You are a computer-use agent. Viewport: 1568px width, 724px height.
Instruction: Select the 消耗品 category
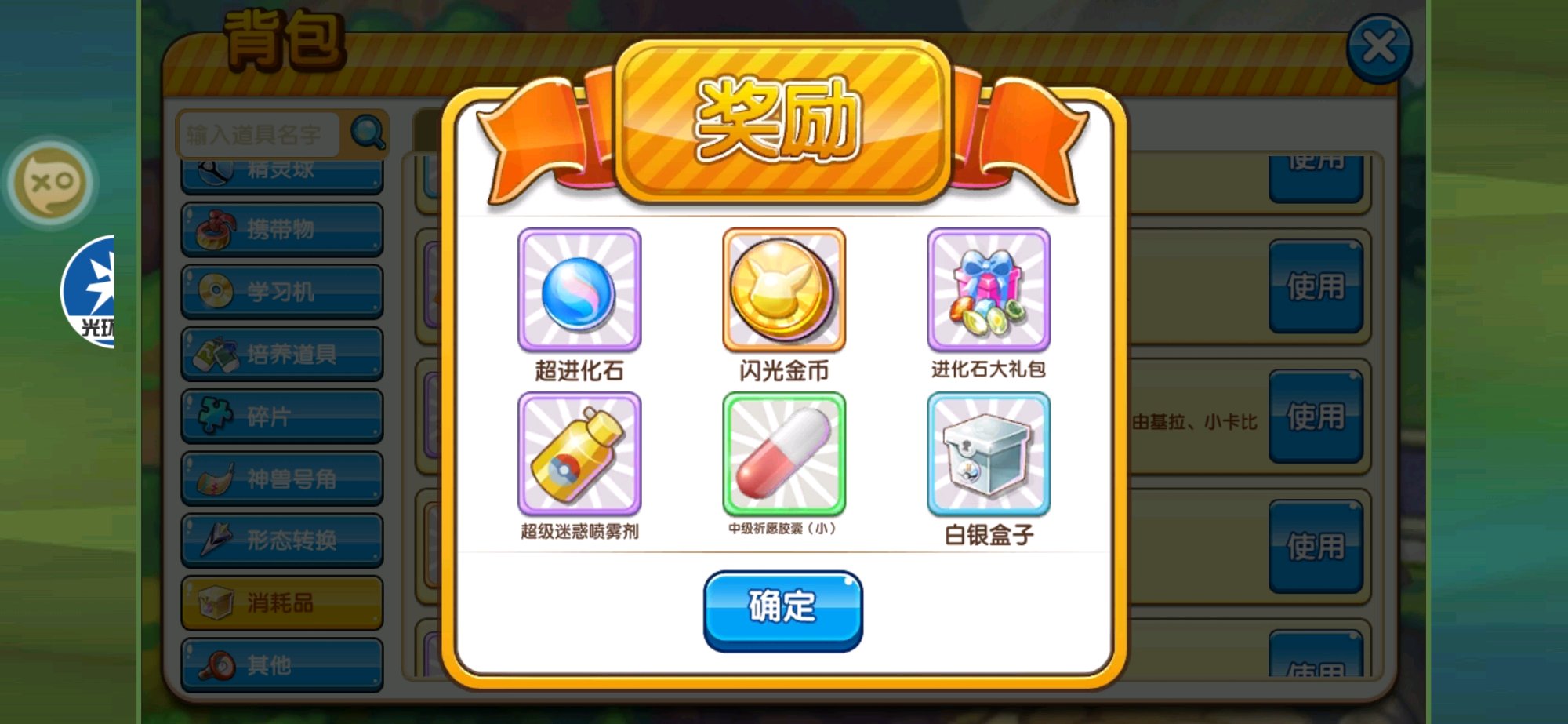(x=282, y=602)
